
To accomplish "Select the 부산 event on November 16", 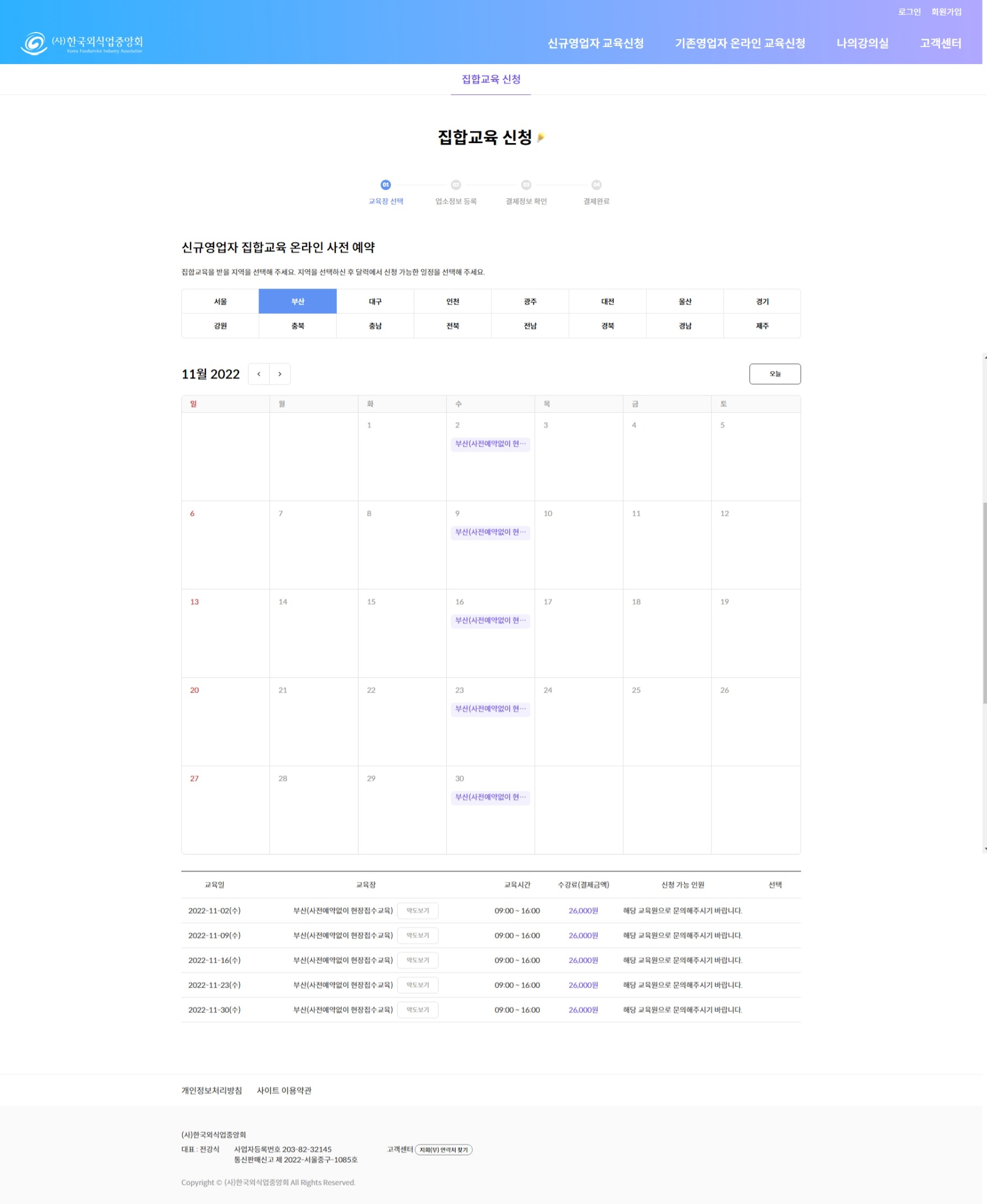I will pos(490,620).
